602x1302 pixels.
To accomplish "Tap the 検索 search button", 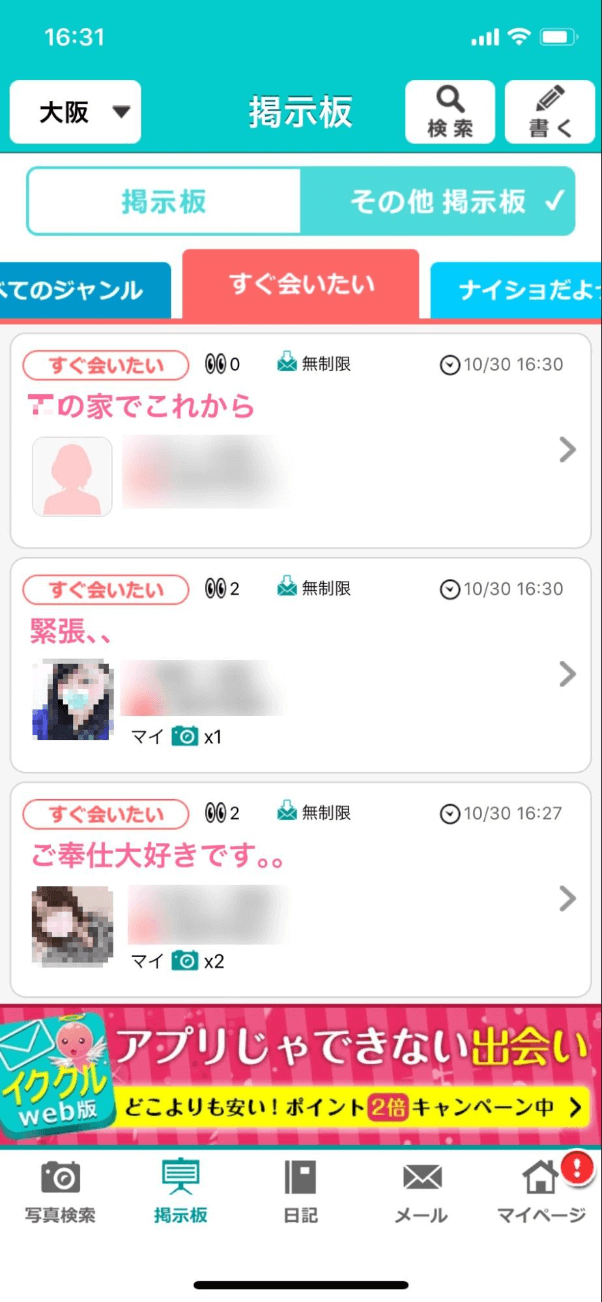I will (449, 112).
